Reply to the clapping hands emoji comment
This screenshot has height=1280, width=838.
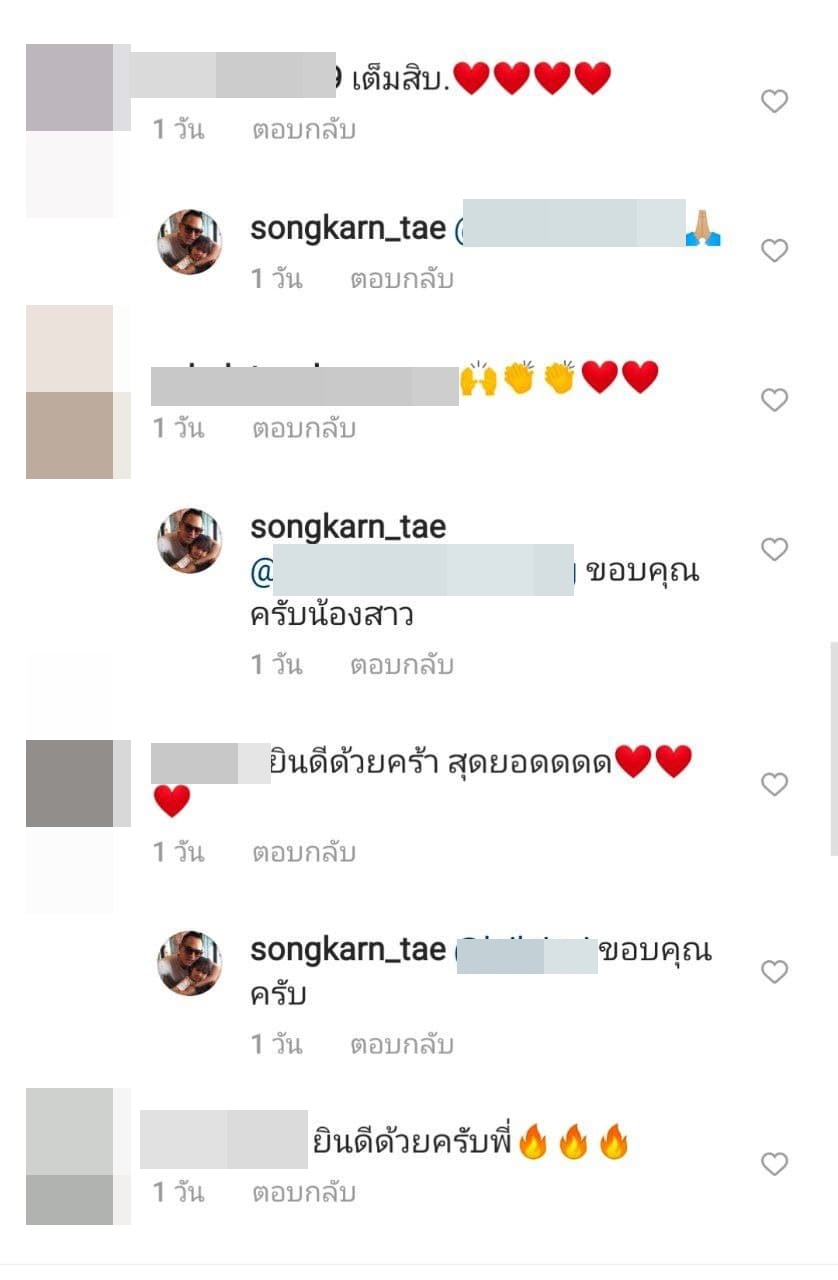click(303, 429)
